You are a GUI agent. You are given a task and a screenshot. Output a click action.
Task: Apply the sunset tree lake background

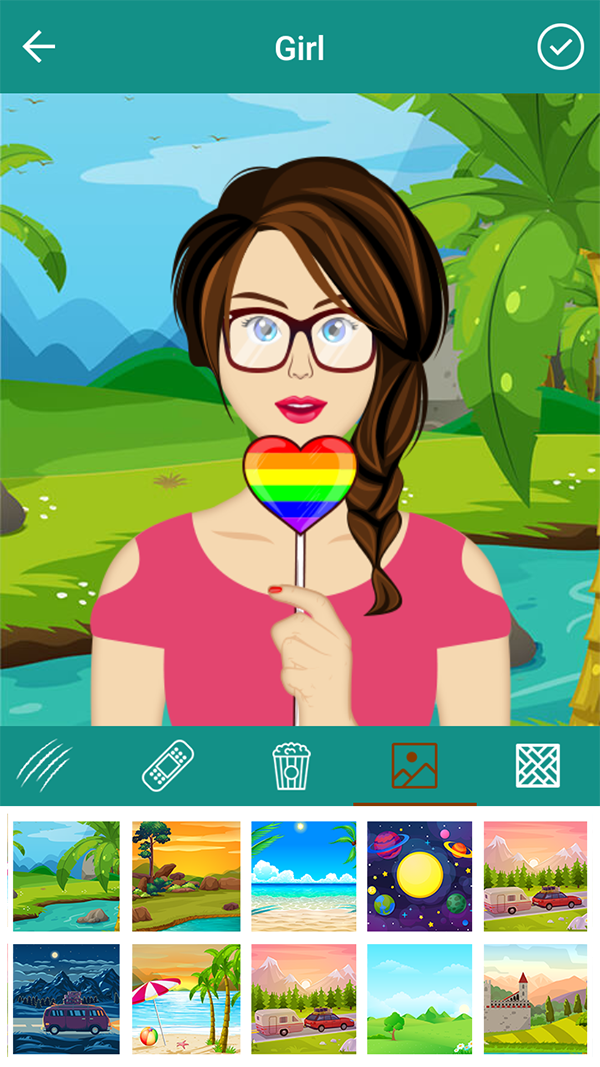186,876
